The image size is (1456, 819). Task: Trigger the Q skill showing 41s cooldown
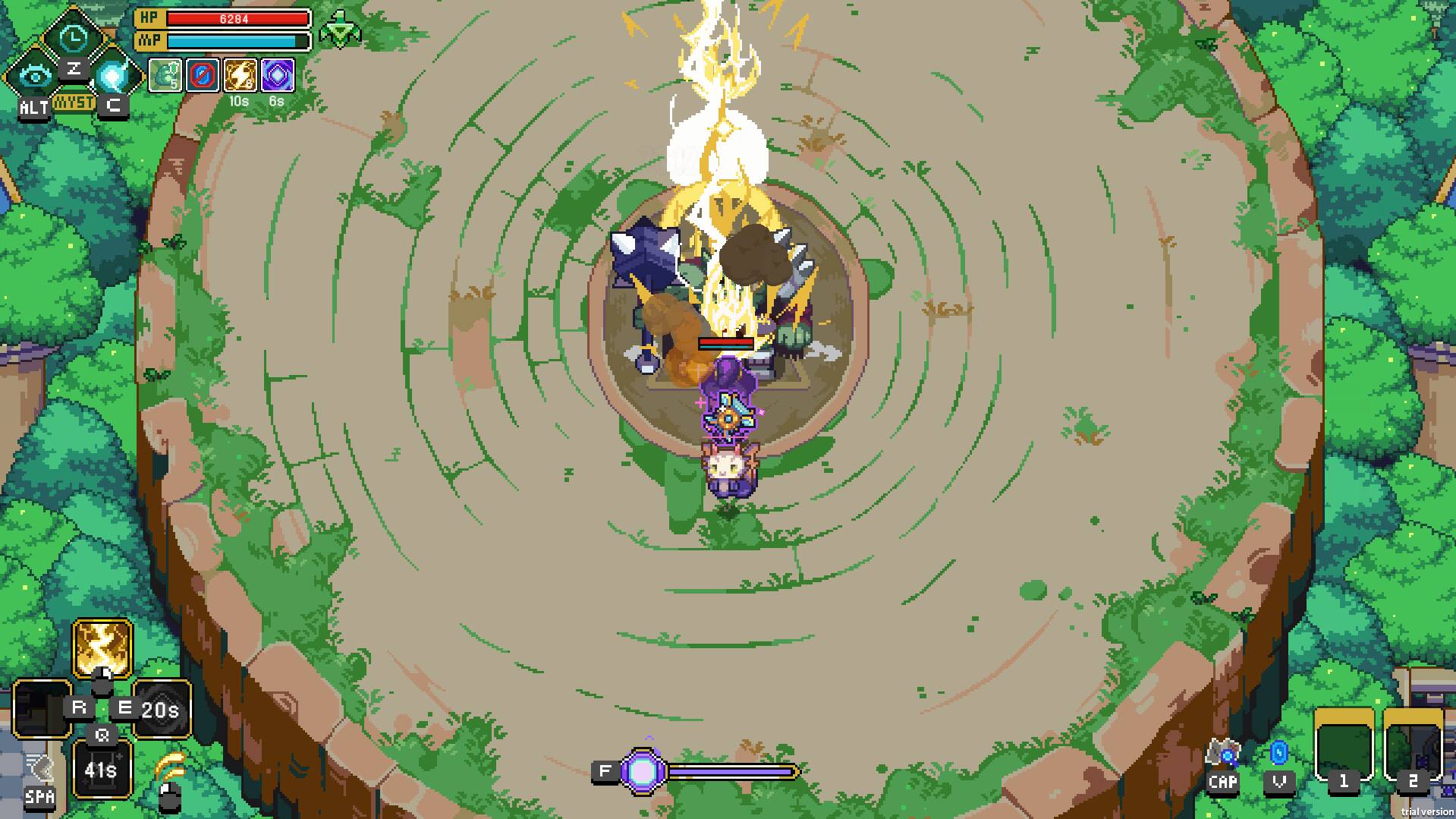point(102,769)
